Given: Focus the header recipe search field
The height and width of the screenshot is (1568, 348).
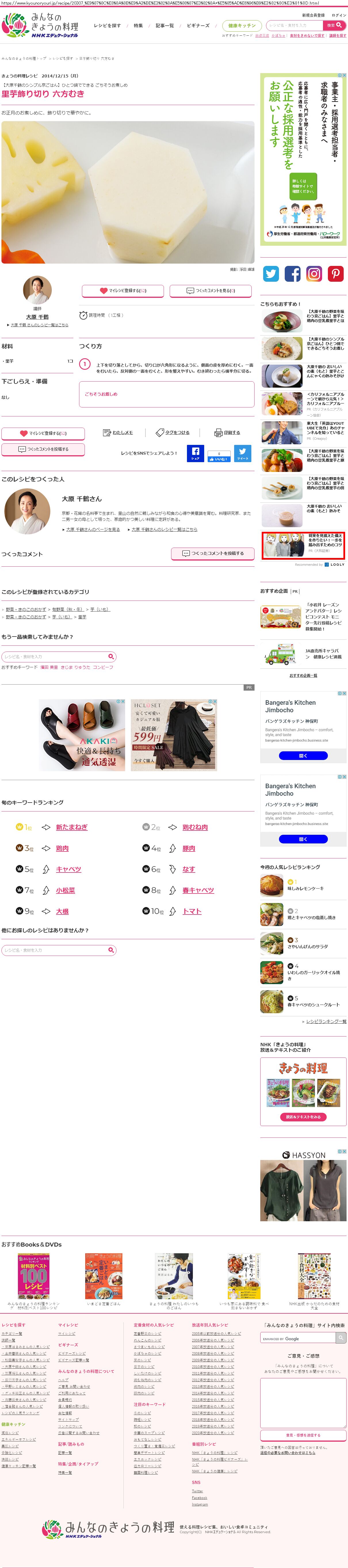Looking at the screenshot, I should [x=294, y=26].
